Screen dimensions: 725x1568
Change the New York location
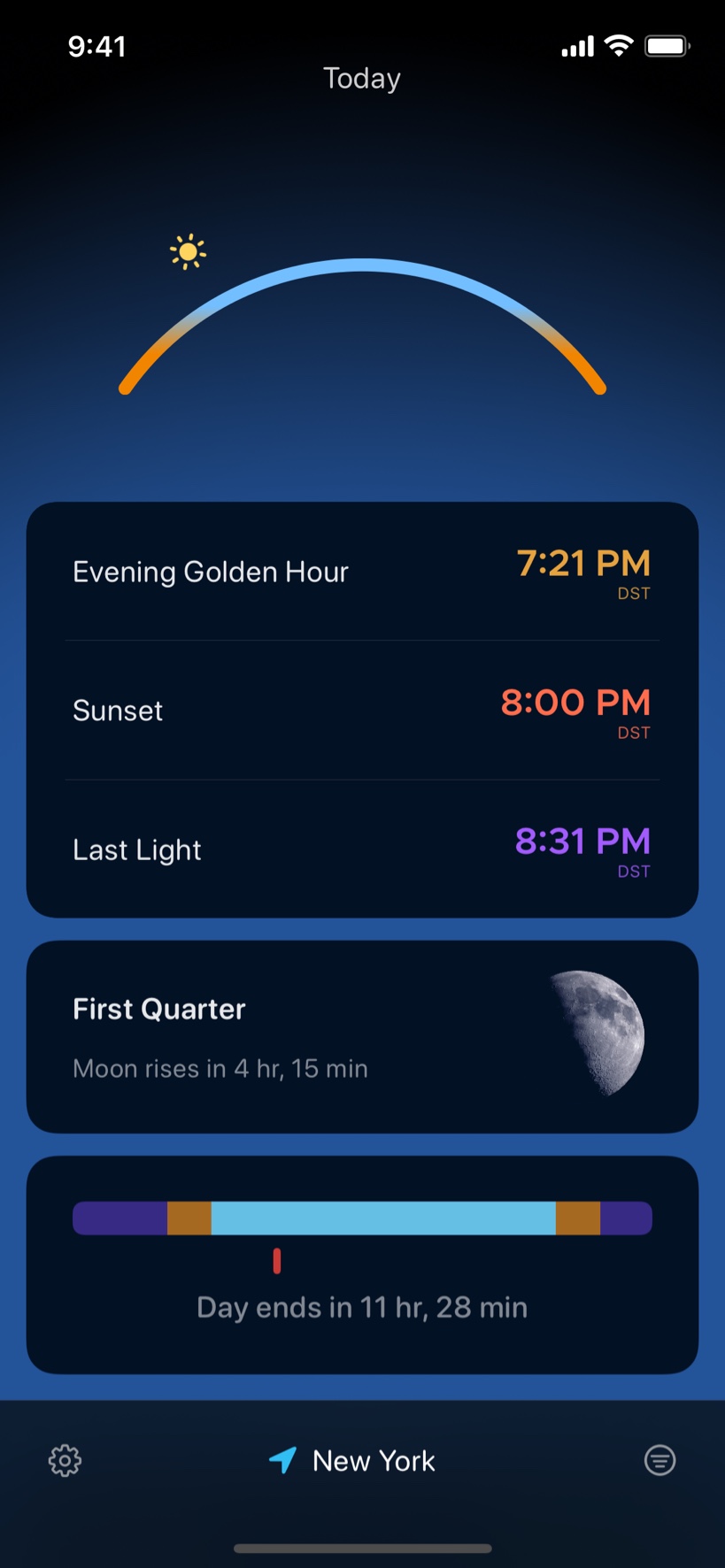[354, 1461]
